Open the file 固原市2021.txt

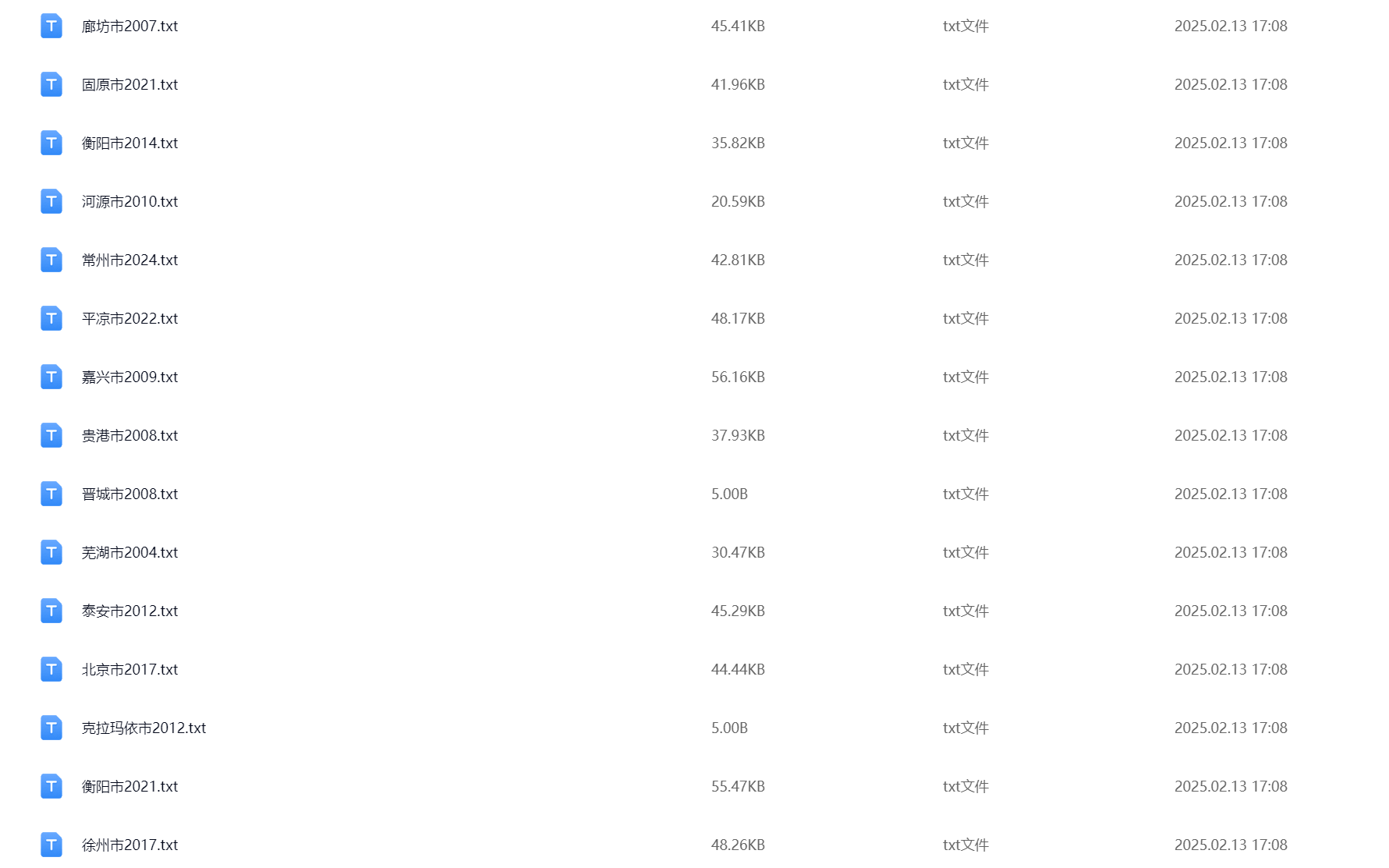[x=129, y=85]
